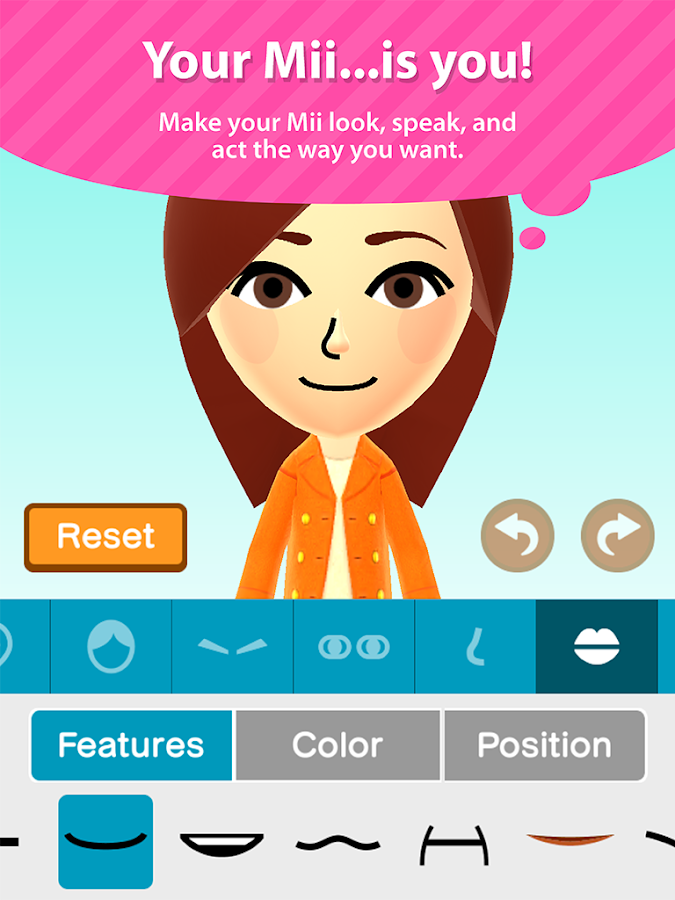Switch to the Position tab
This screenshot has width=675, height=900.
(x=544, y=745)
